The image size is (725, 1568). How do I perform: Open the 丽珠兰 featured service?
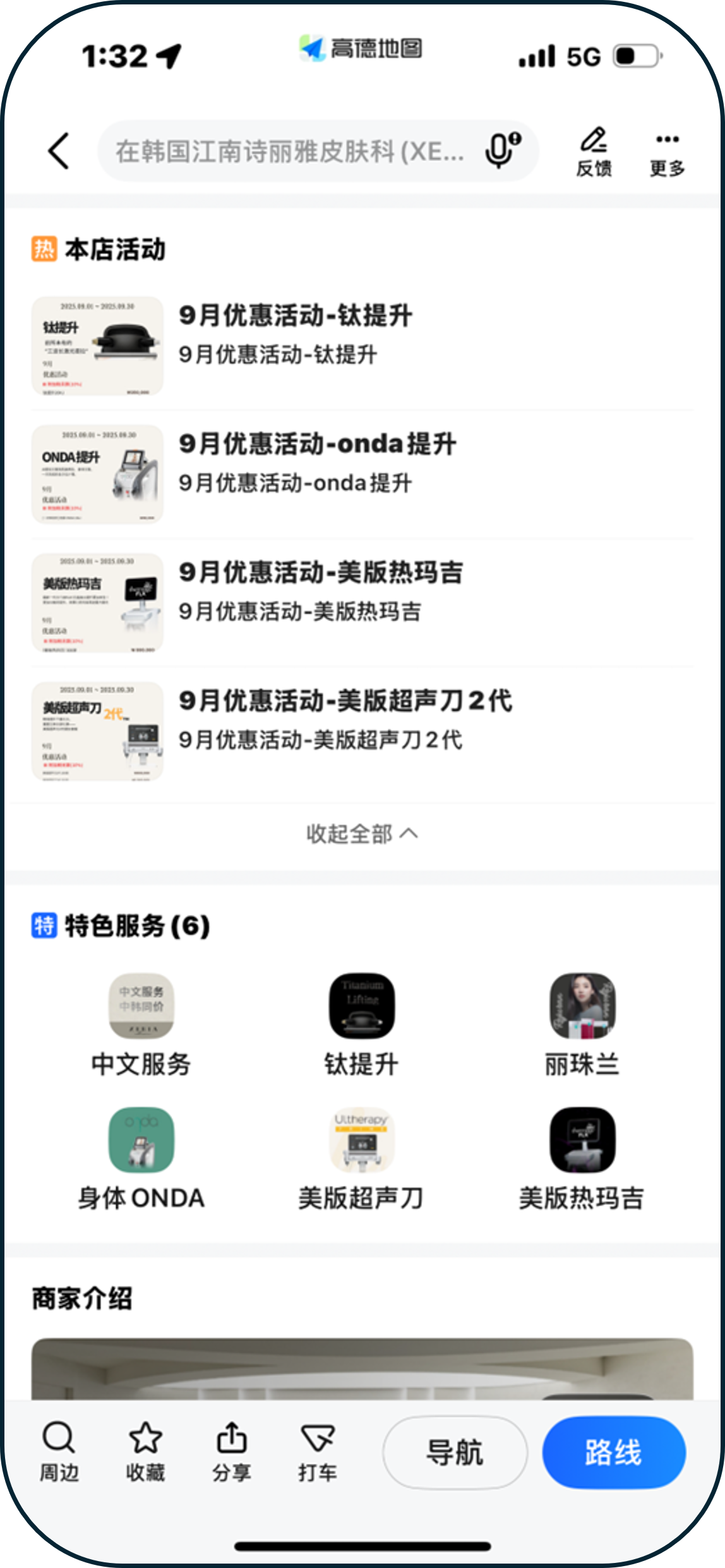point(582,1025)
